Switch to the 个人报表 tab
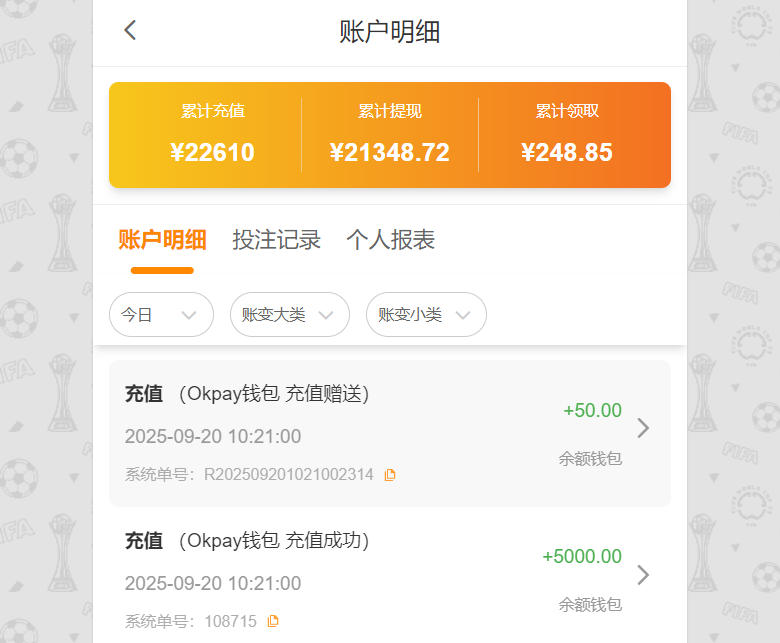 [x=390, y=240]
